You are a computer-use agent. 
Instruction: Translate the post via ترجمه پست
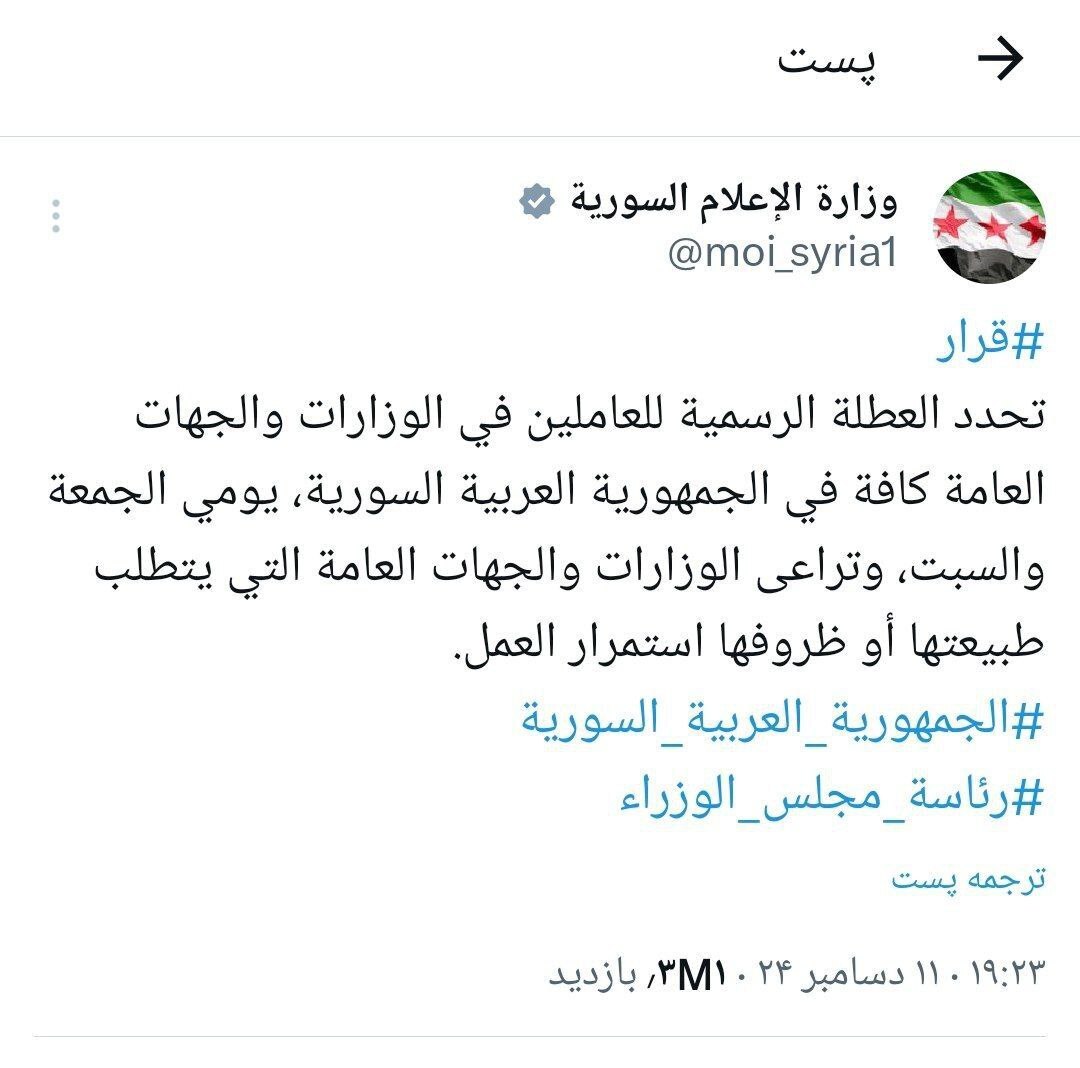[968, 879]
